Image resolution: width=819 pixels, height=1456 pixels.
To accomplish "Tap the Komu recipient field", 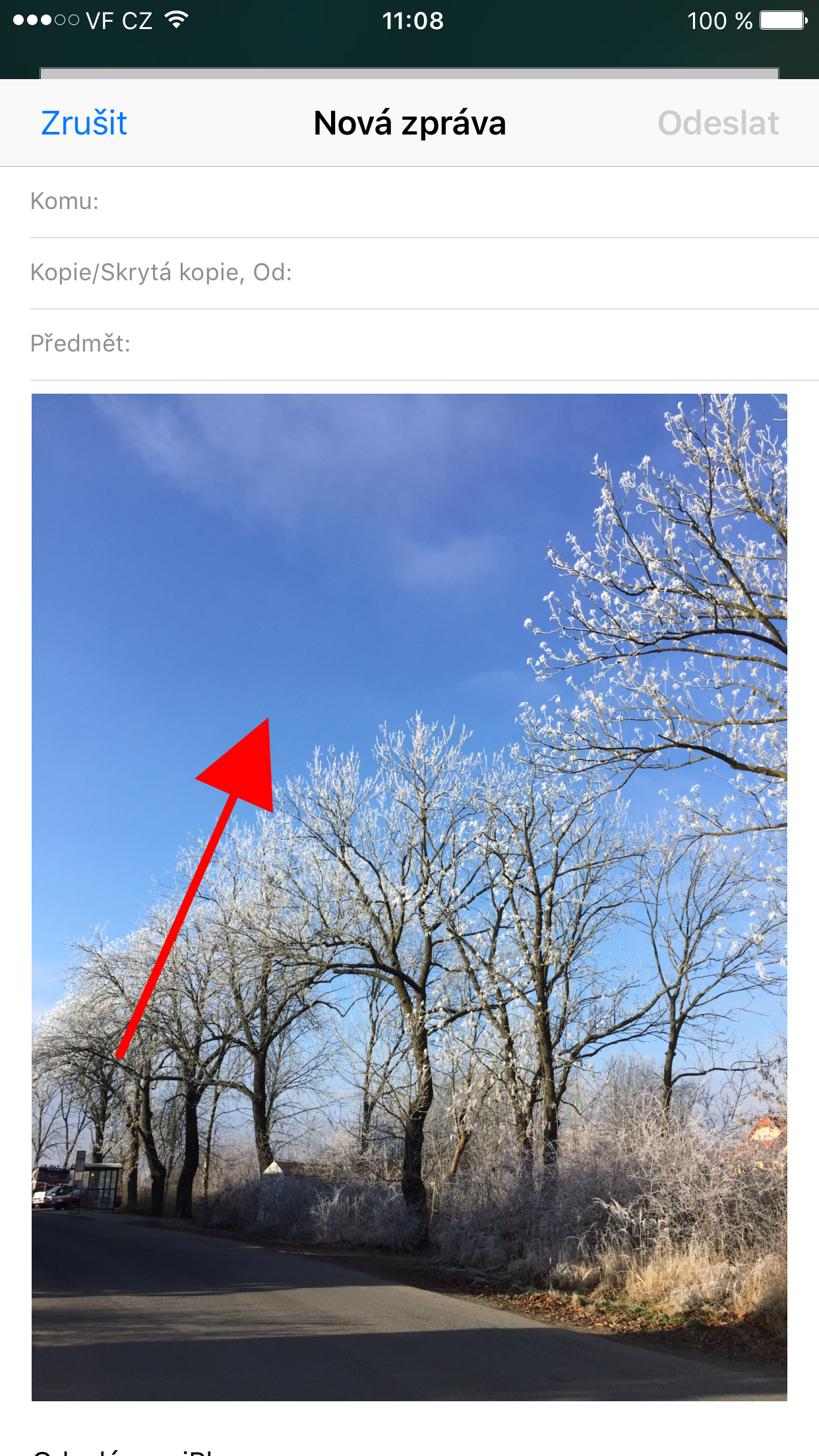I will [422, 201].
